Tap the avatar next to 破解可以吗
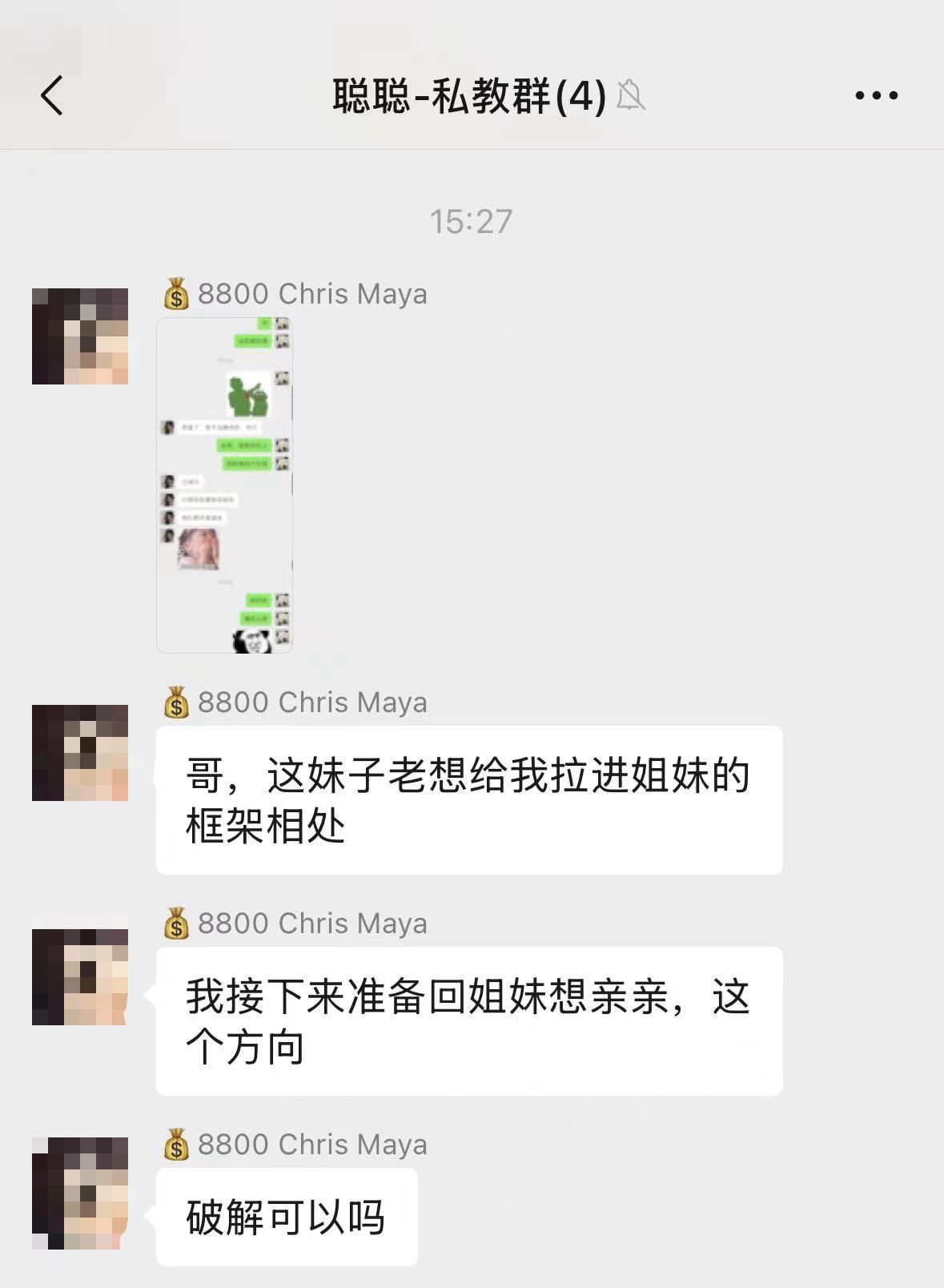Viewport: 944px width, 1288px height. coord(80,1193)
